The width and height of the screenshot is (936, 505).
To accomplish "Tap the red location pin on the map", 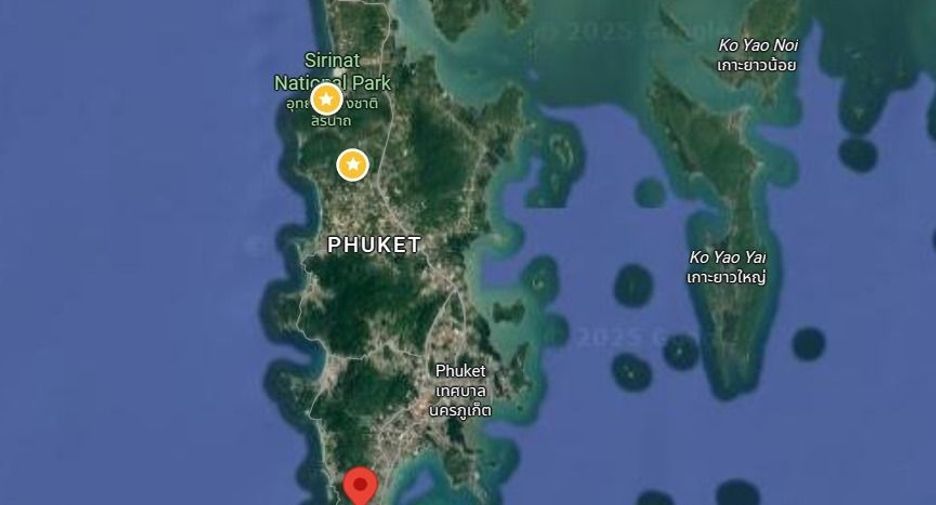I will pyautogui.click(x=360, y=486).
